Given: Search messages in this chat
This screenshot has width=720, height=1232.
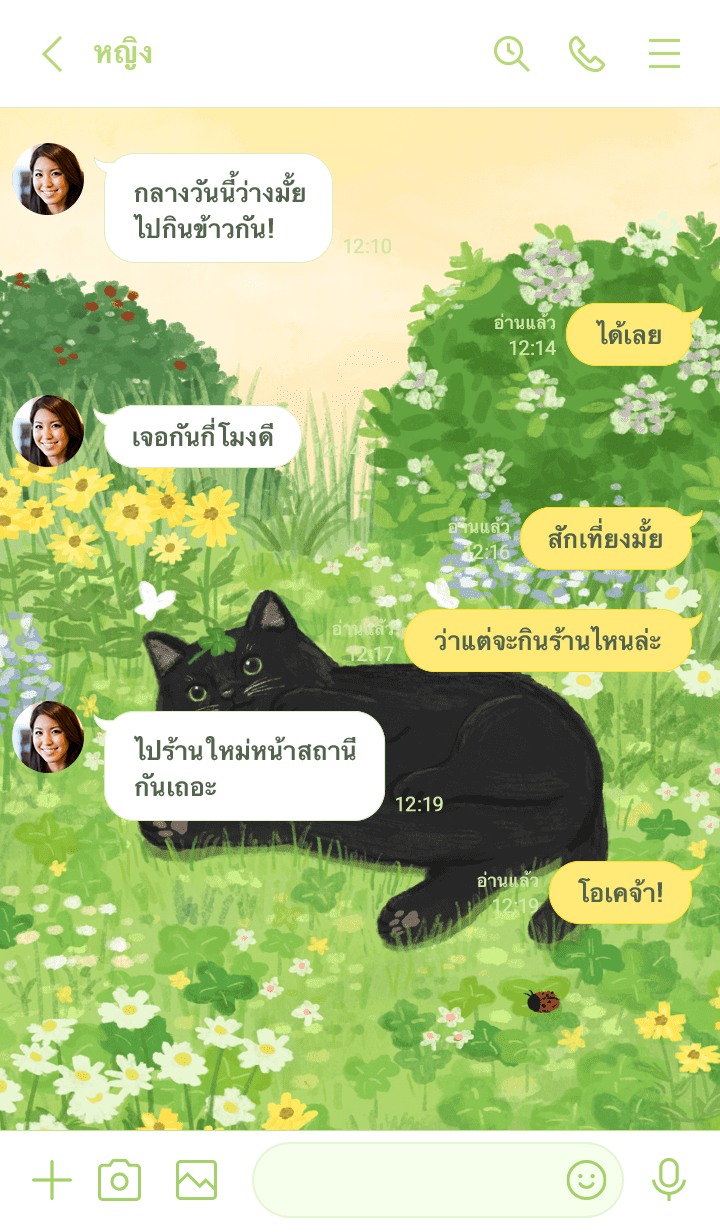Looking at the screenshot, I should pos(511,54).
